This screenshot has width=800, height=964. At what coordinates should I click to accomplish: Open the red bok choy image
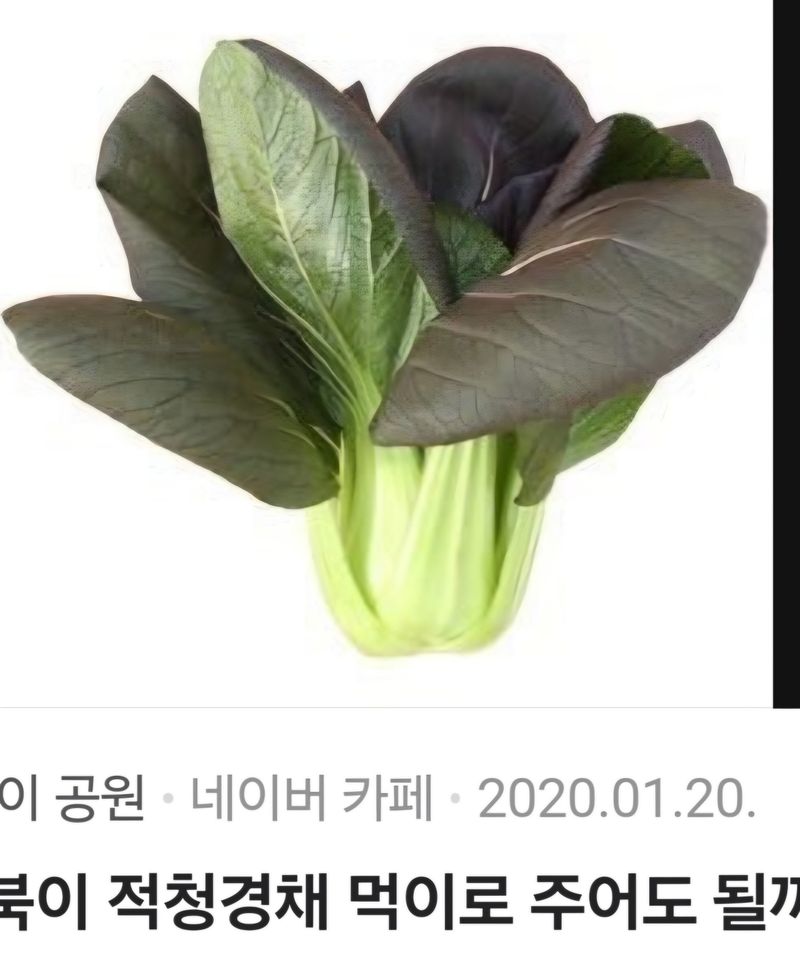point(390,350)
